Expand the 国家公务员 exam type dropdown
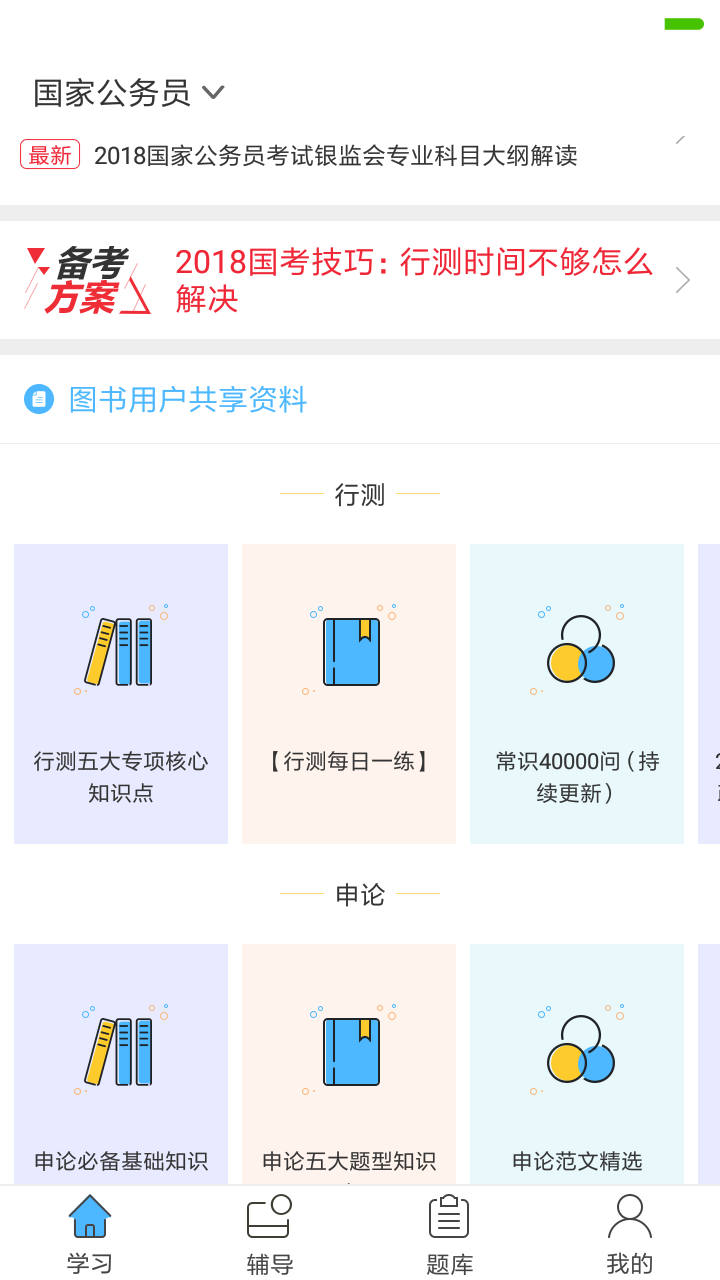This screenshot has height=1280, width=720. 129,93
